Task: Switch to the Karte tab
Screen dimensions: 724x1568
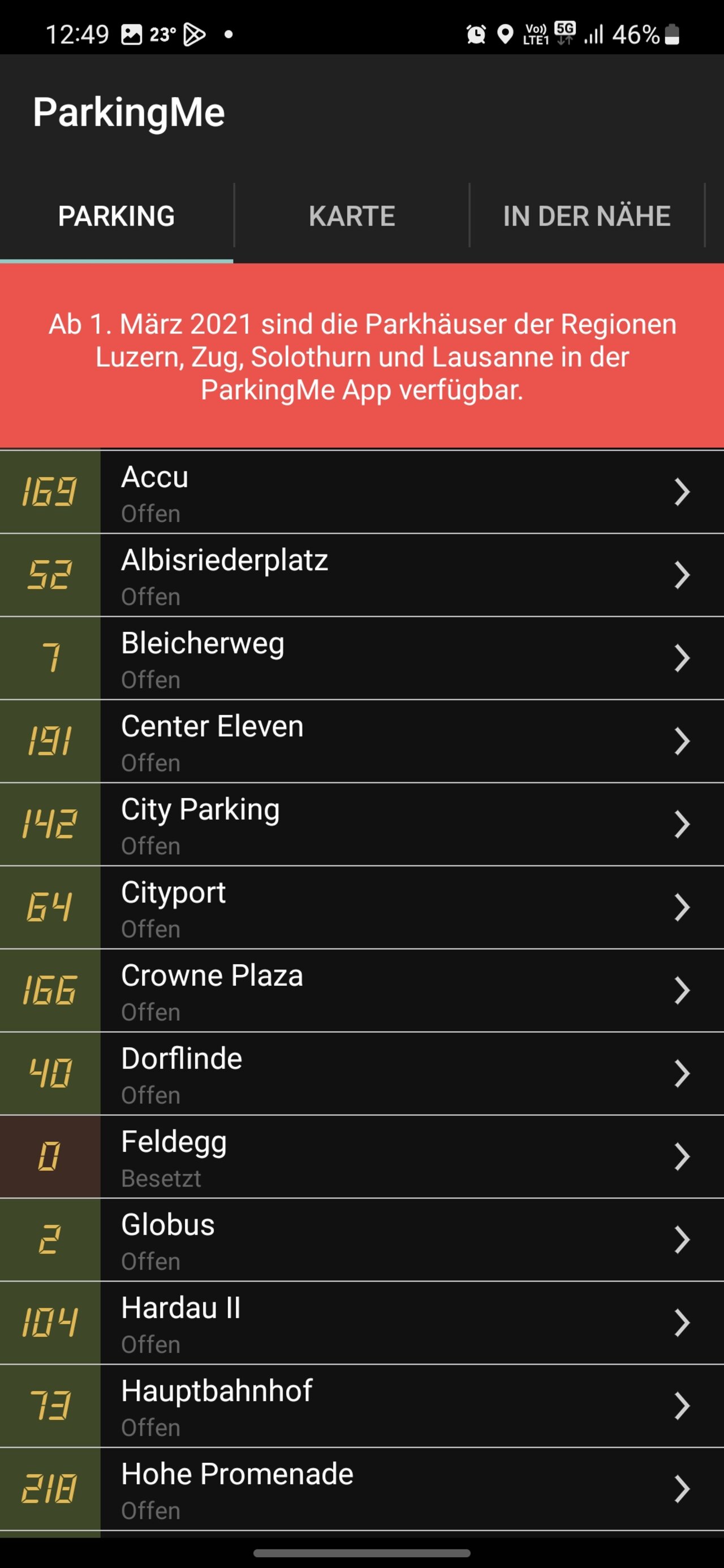Action: tap(352, 216)
